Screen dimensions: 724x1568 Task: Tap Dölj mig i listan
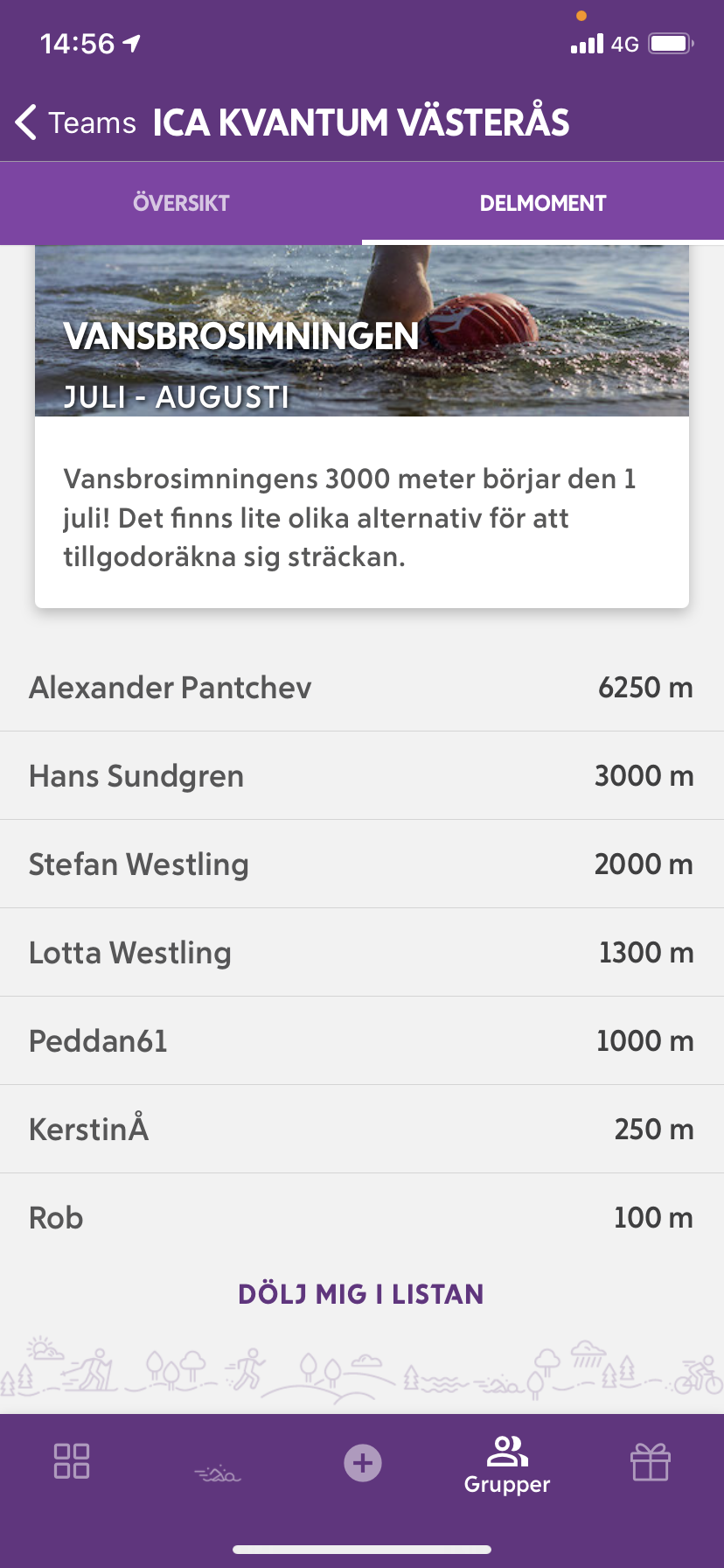pos(361,1294)
